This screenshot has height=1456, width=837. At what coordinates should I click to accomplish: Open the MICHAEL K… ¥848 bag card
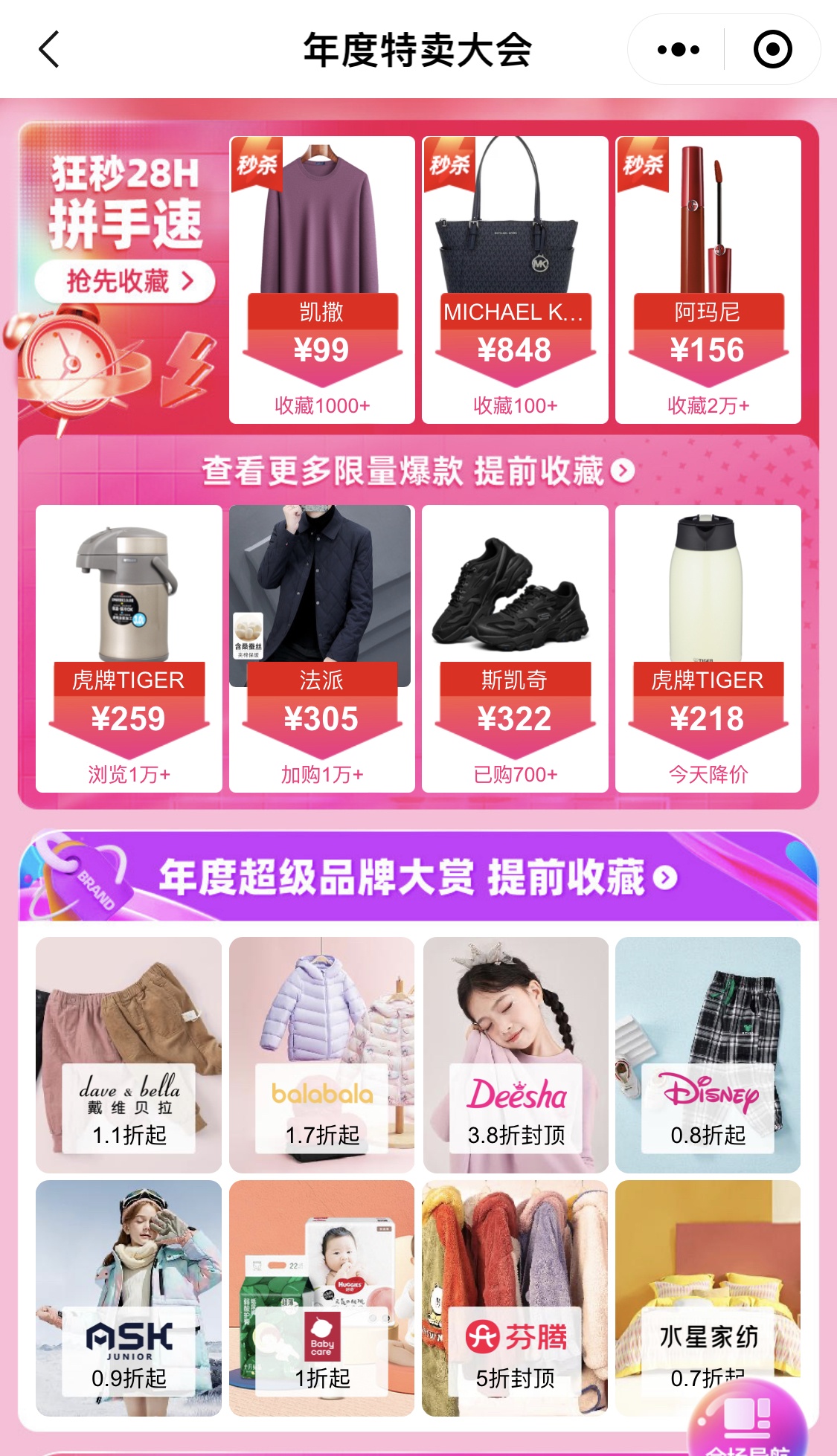pos(515,280)
